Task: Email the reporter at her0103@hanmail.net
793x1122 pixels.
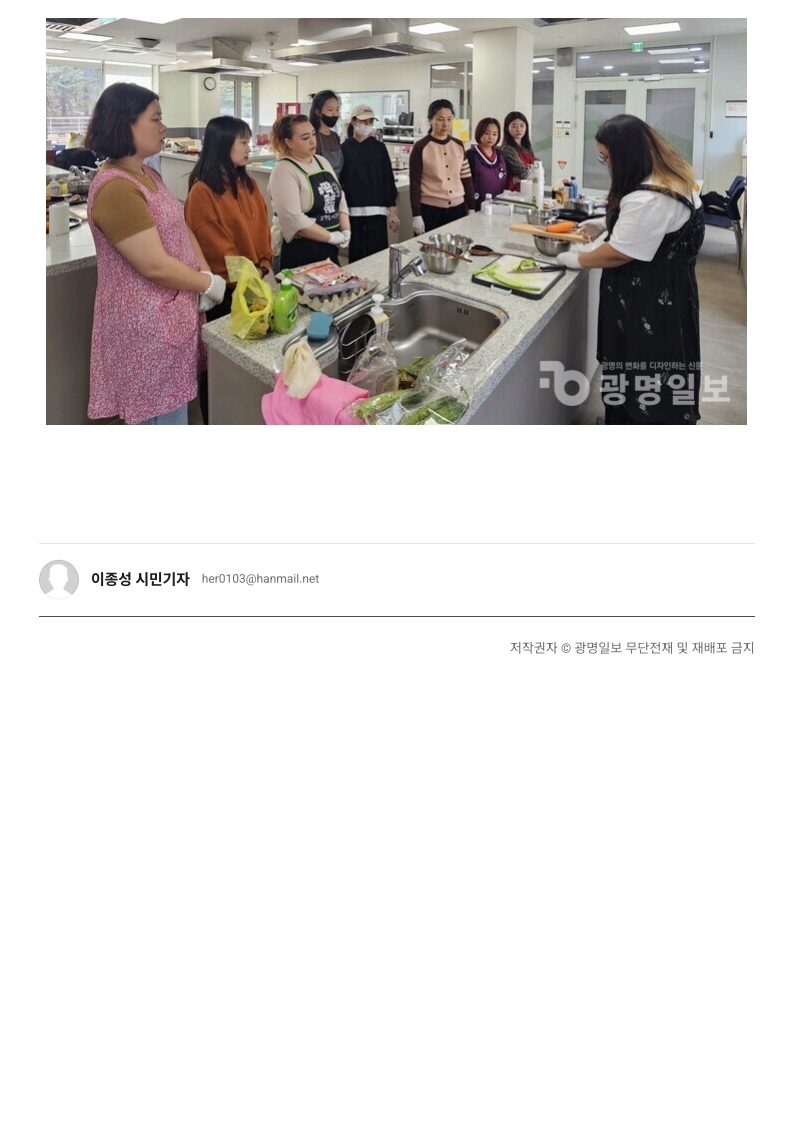Action: click(x=260, y=579)
